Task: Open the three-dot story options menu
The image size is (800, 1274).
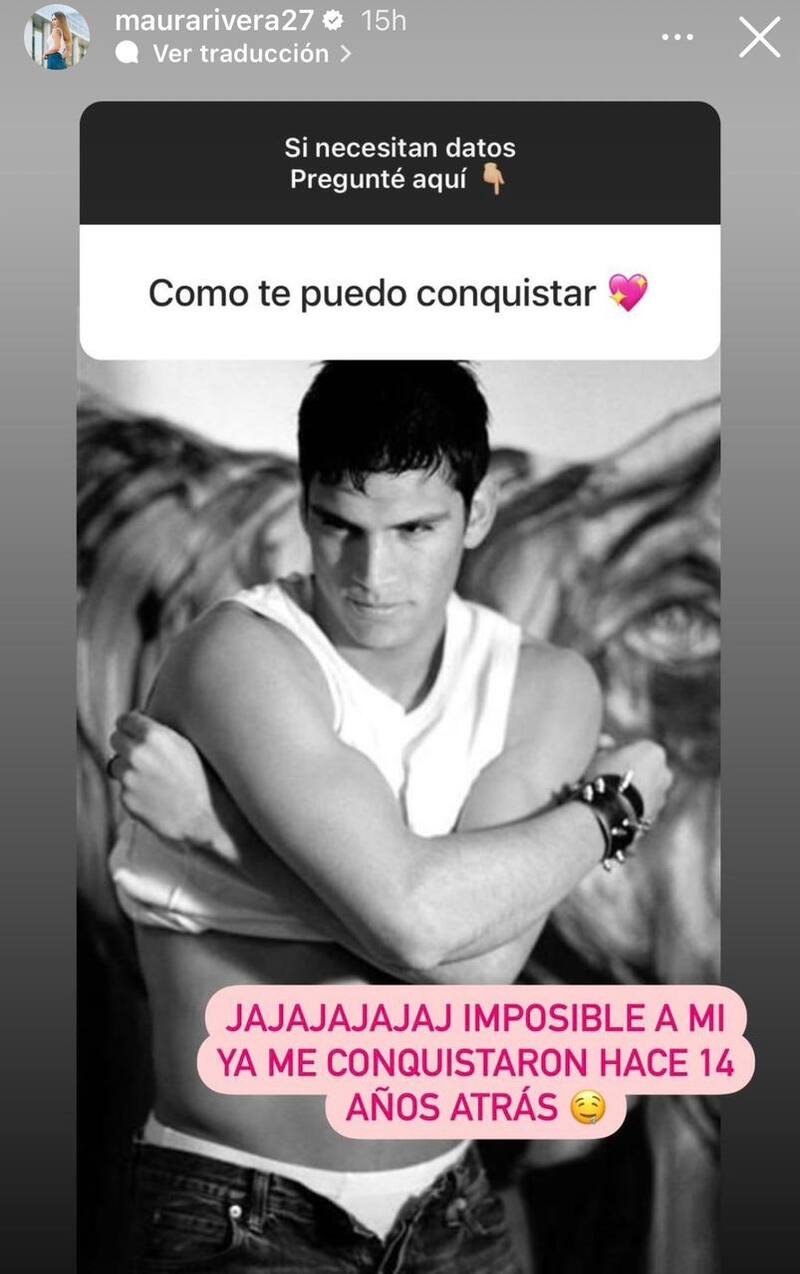Action: tap(677, 37)
